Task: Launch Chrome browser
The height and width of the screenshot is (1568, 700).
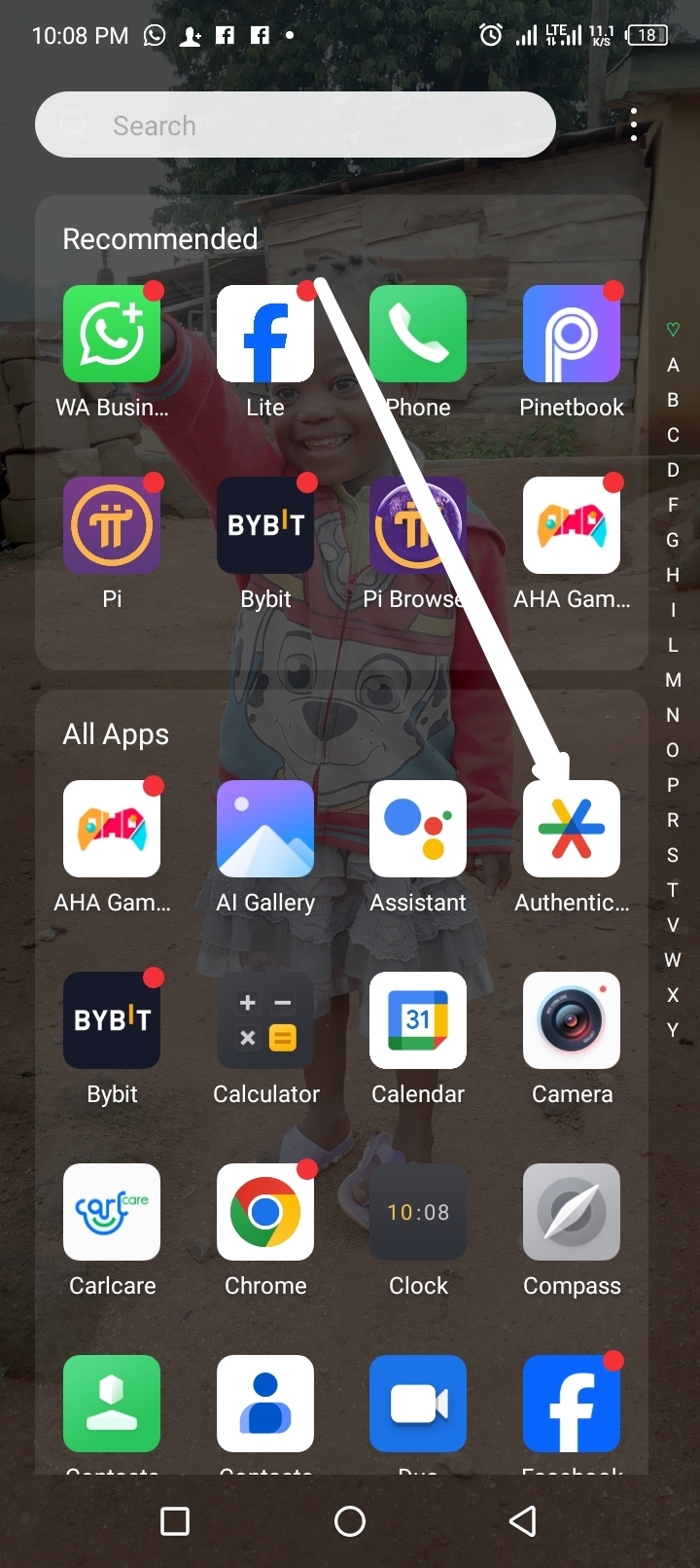Action: click(264, 1212)
